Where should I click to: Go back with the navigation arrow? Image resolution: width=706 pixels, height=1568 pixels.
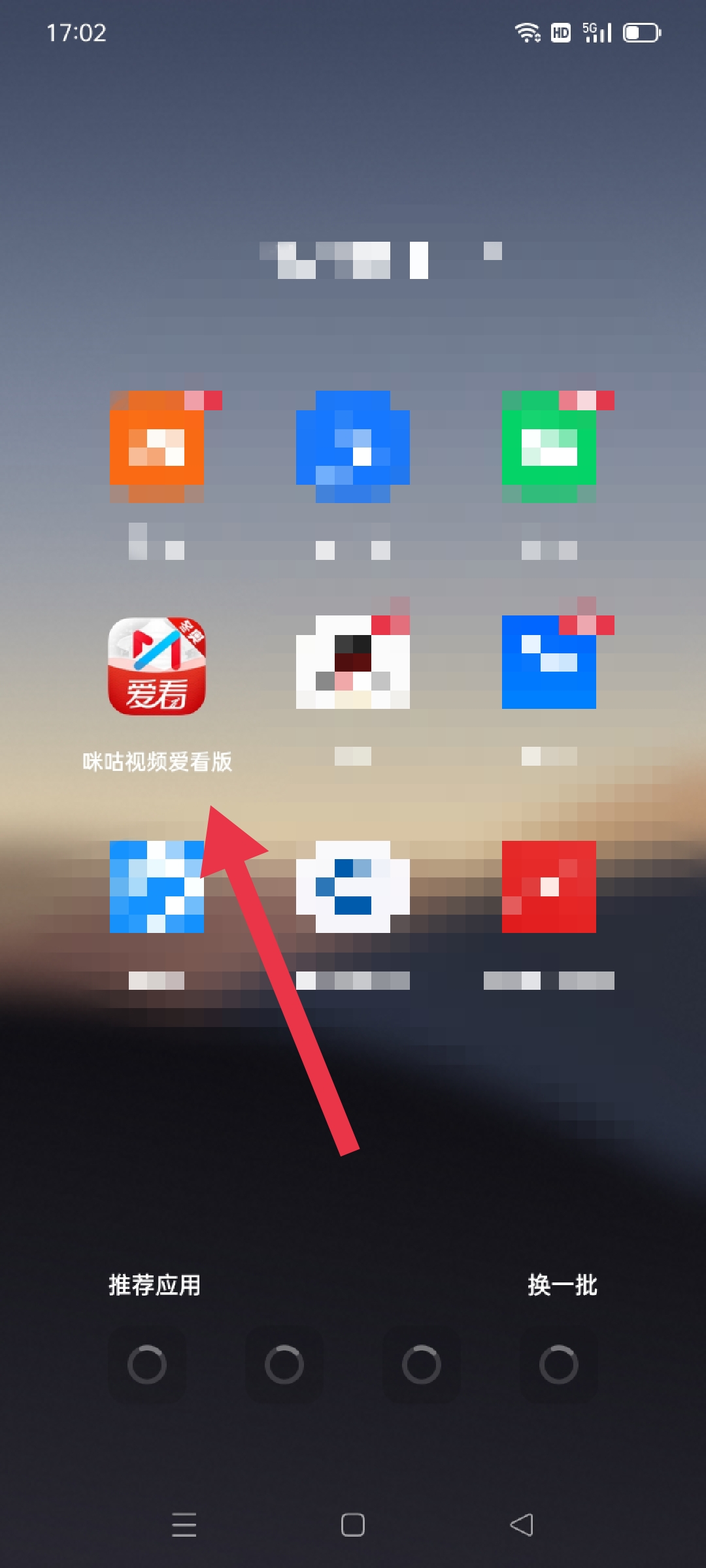click(x=522, y=1525)
